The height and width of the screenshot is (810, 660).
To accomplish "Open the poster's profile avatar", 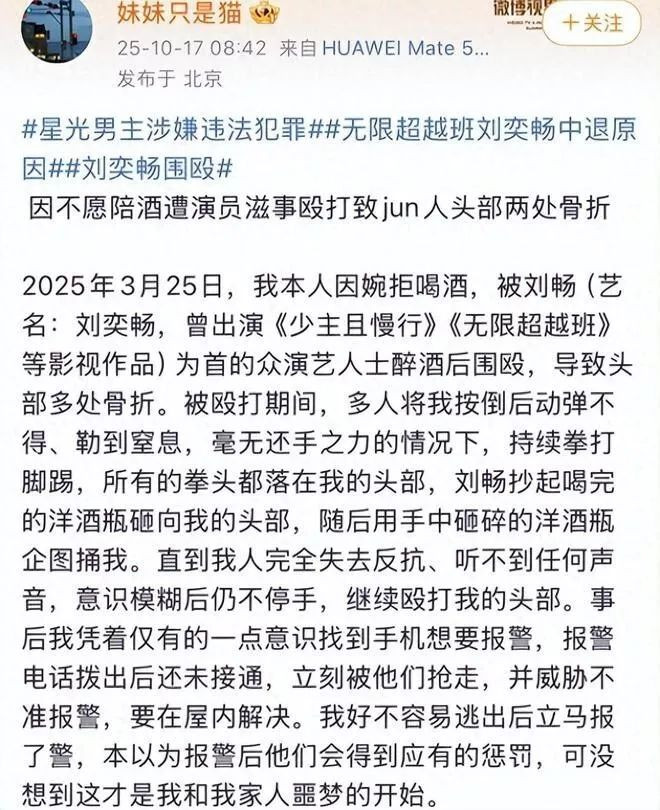I will (57, 30).
